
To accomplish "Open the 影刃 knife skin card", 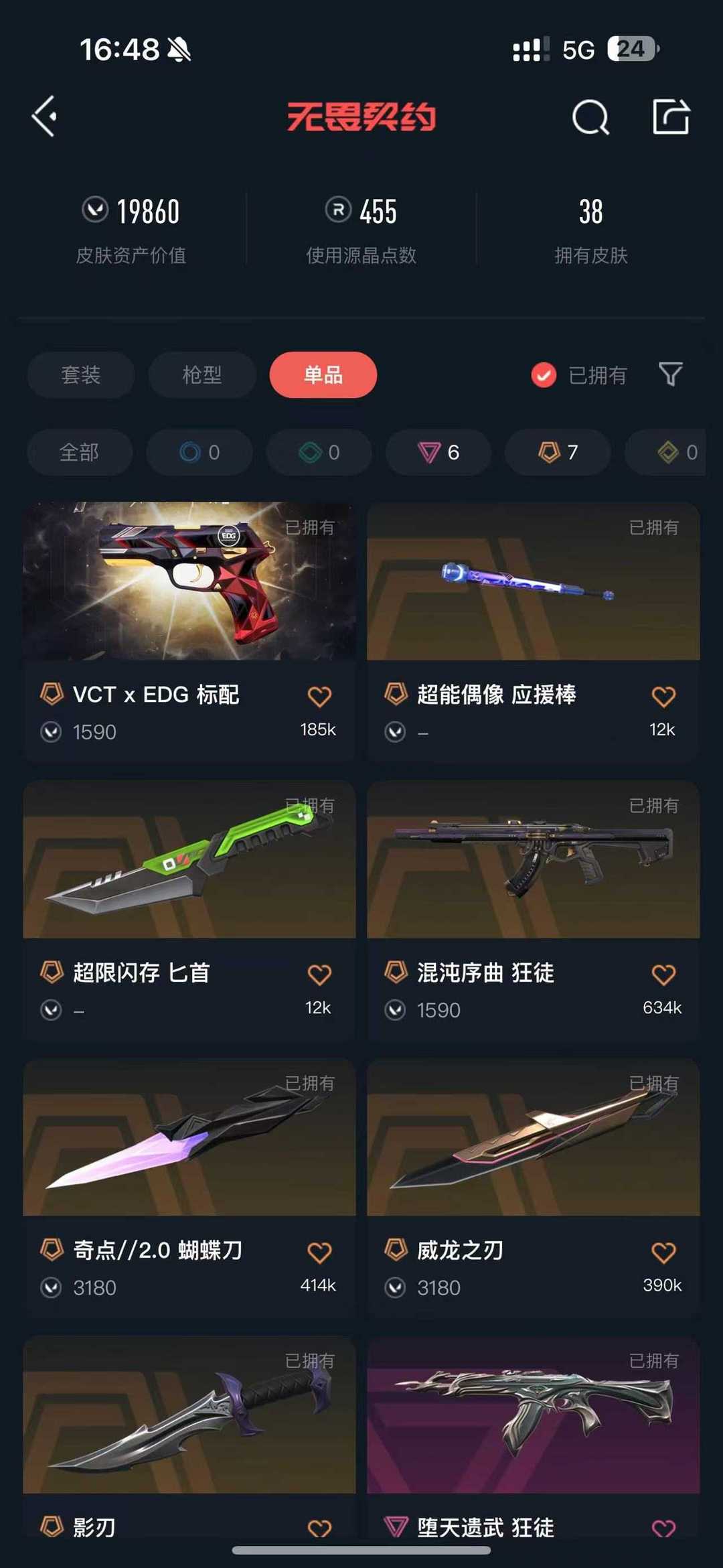I will (189, 1437).
